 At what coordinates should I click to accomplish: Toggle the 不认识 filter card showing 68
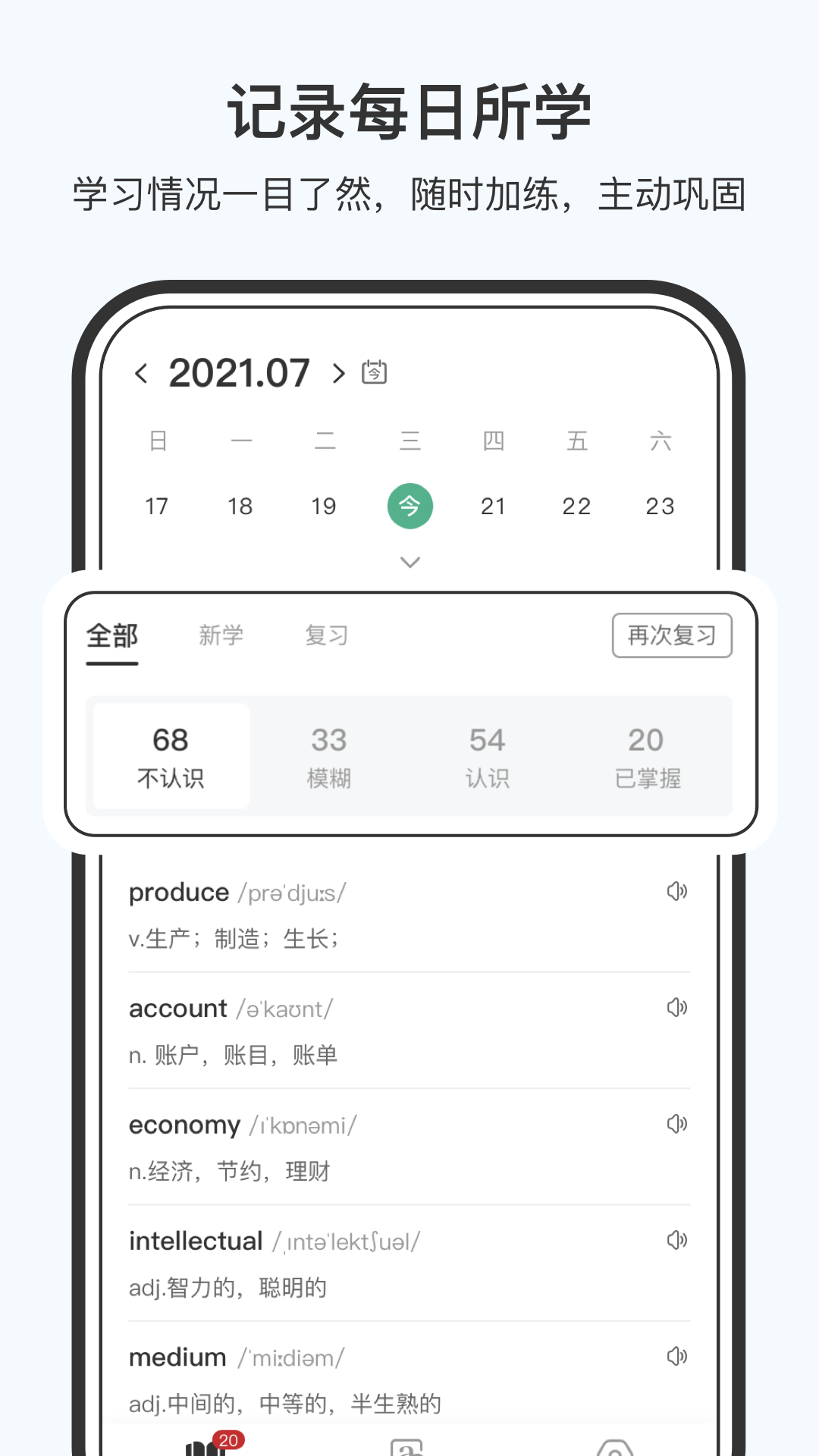point(170,755)
